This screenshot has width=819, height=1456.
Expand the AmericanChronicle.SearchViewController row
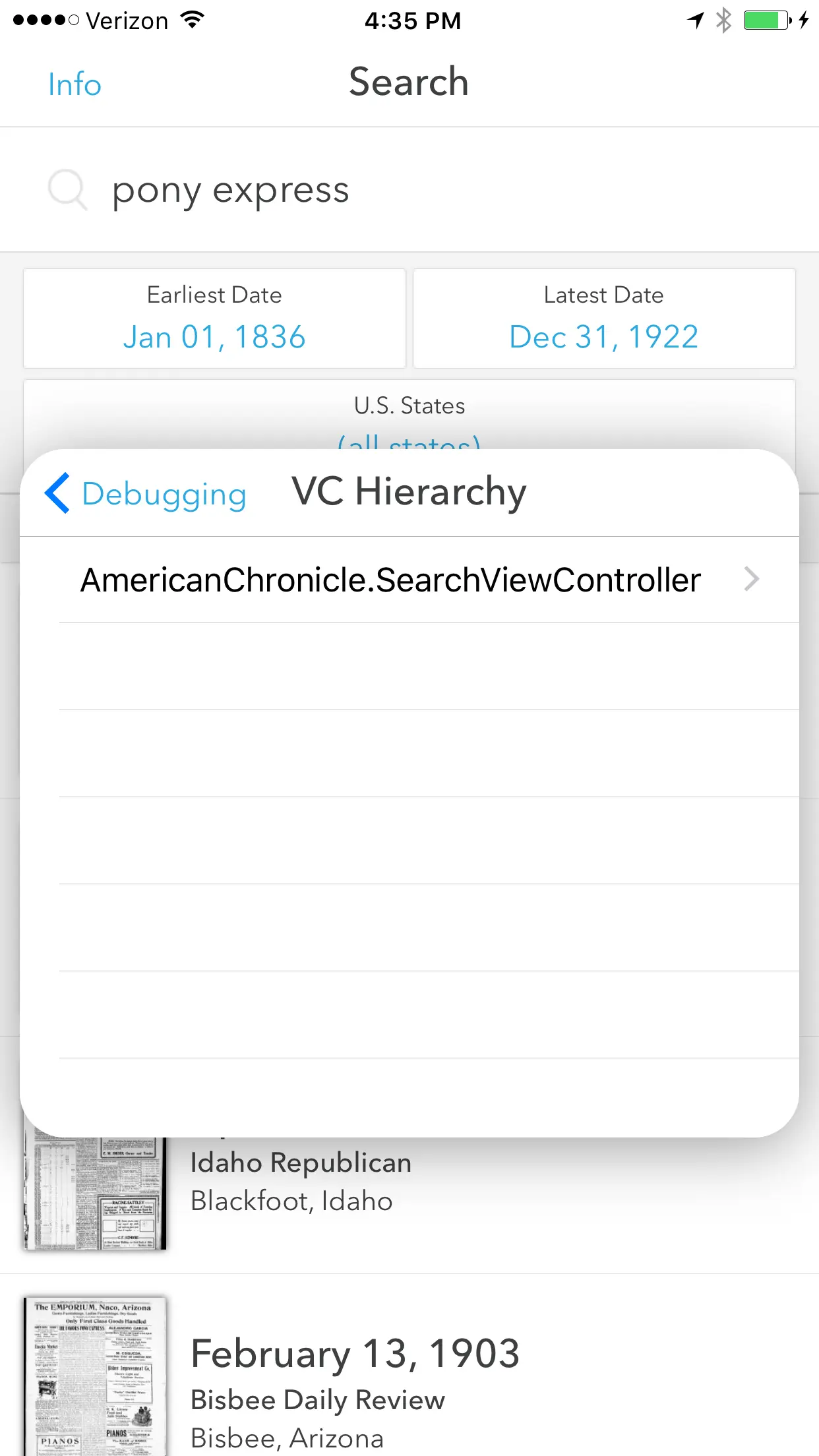coord(390,580)
